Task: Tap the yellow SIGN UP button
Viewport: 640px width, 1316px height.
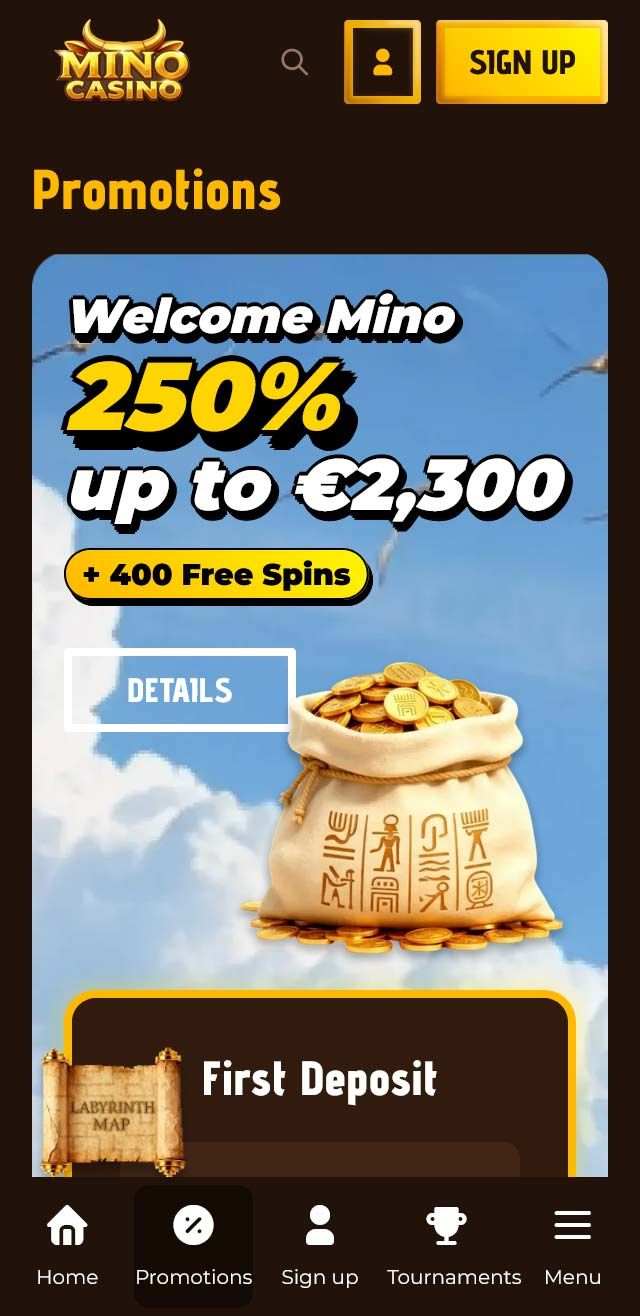Action: [522, 62]
